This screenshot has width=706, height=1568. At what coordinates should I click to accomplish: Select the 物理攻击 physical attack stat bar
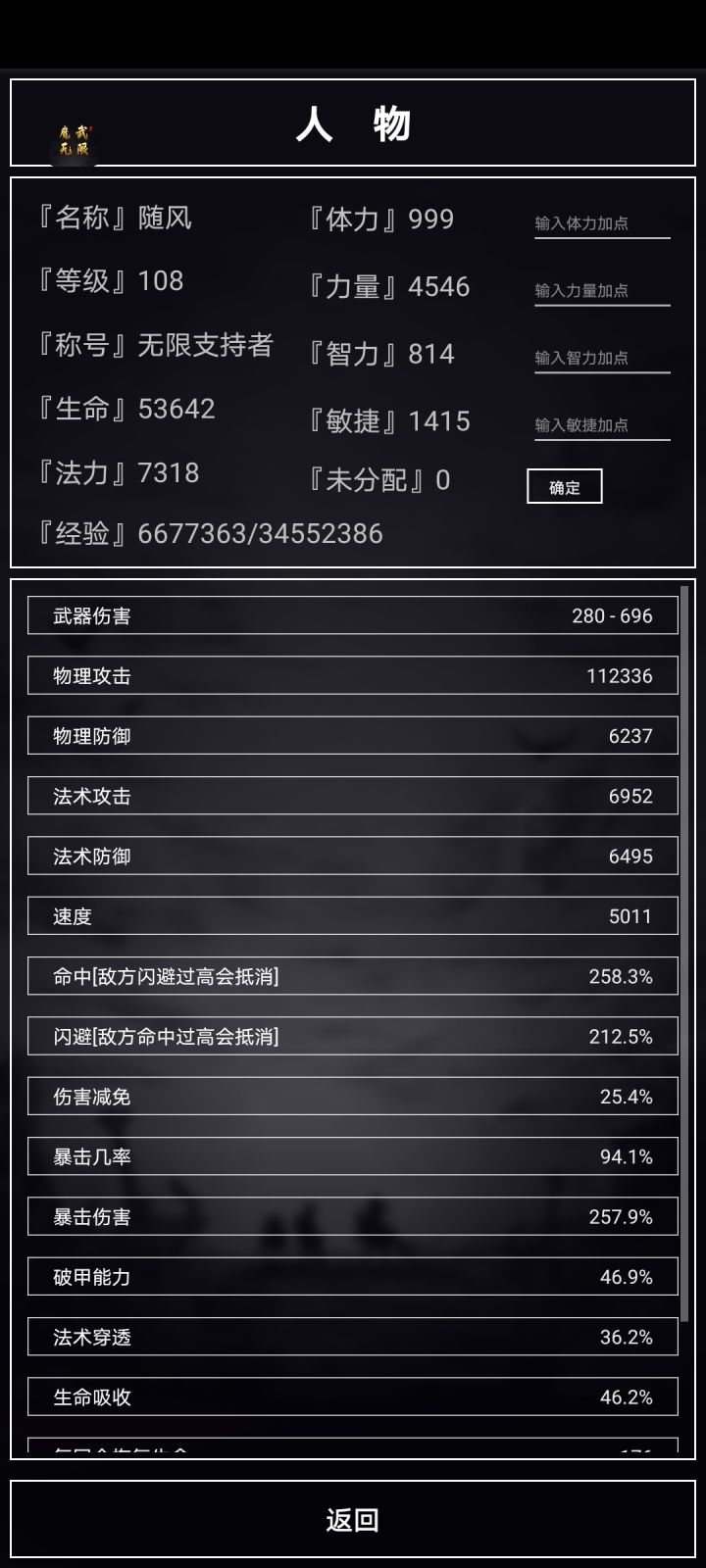353,676
